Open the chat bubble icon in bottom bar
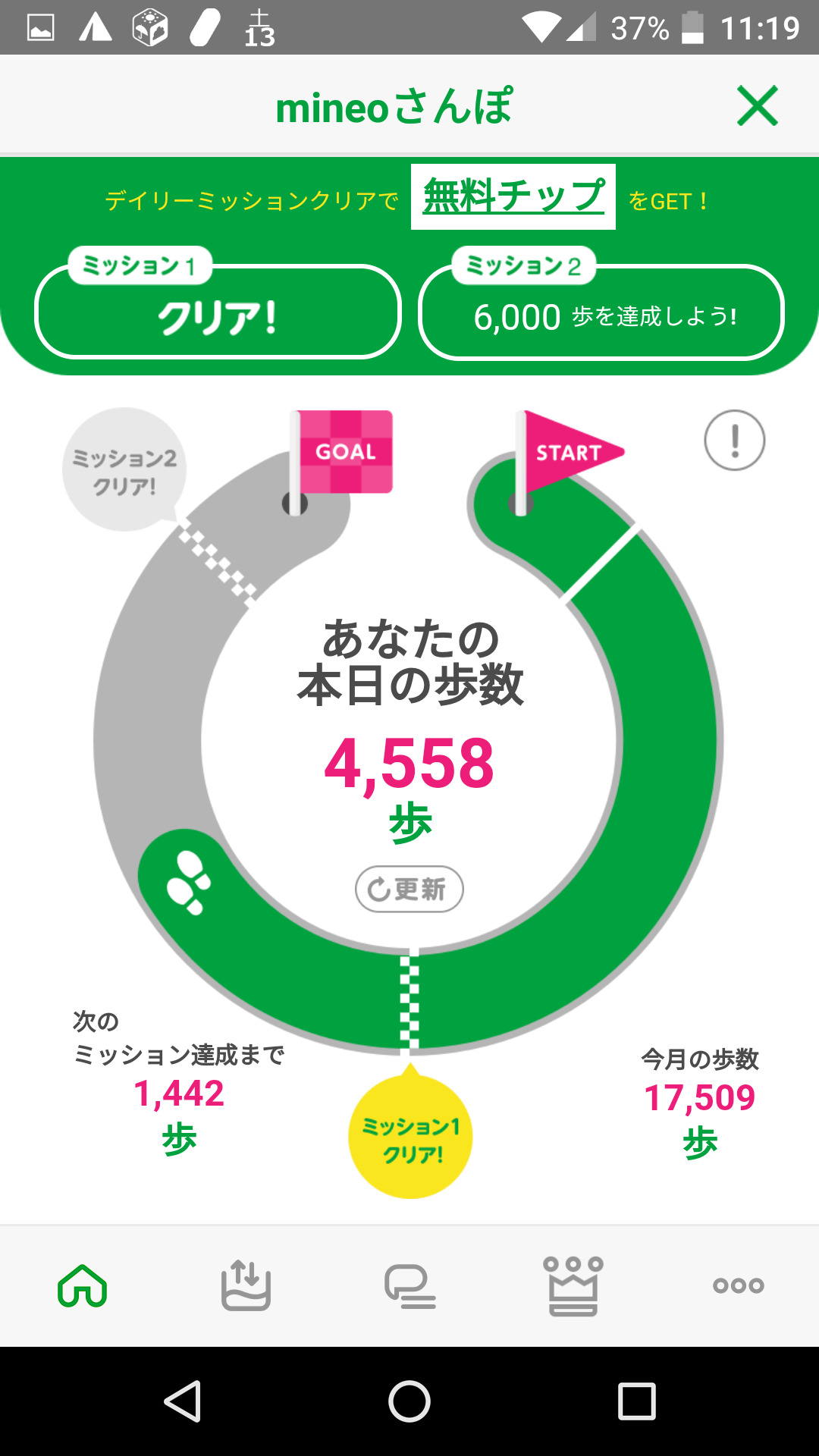 tap(409, 1285)
